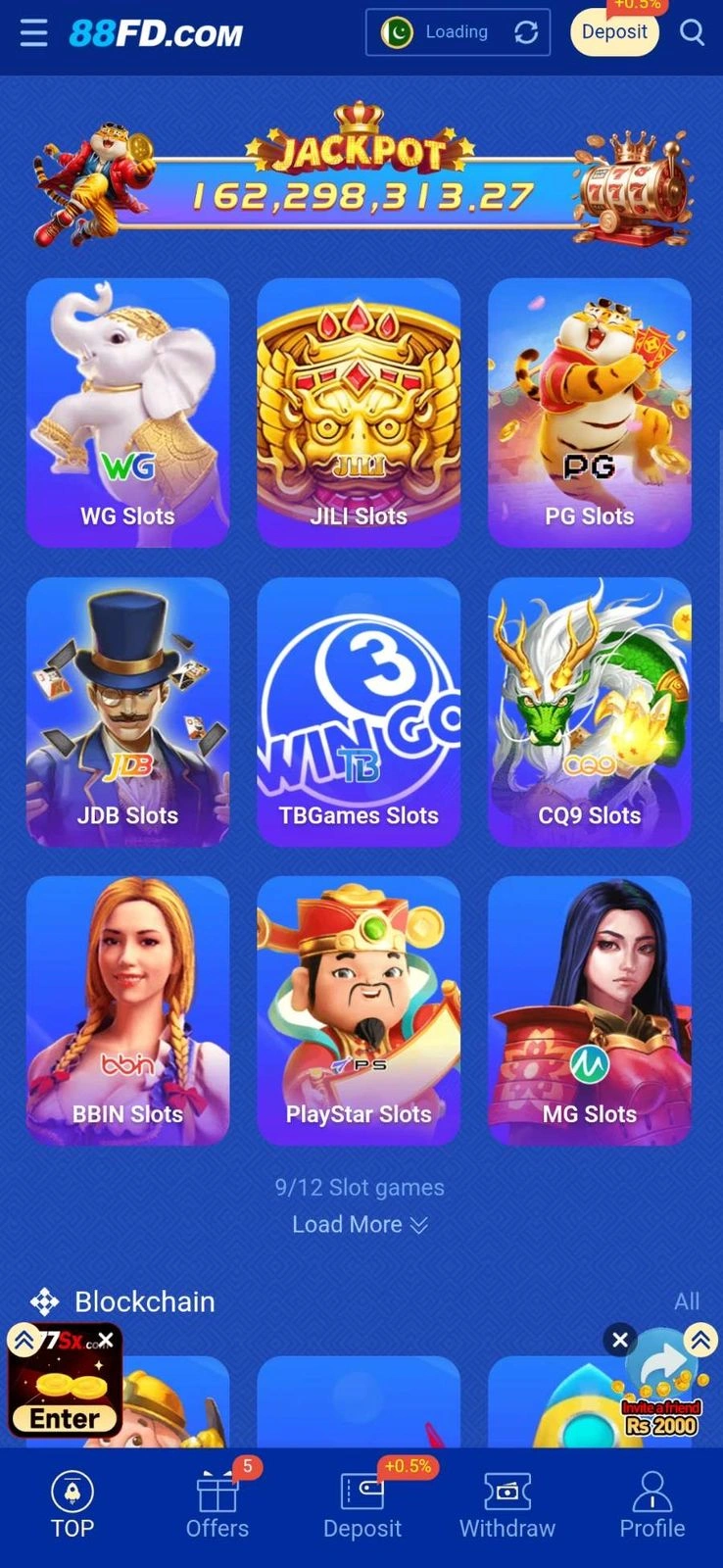Viewport: 723px width, 1568px height.
Task: Open the search icon
Action: [692, 33]
